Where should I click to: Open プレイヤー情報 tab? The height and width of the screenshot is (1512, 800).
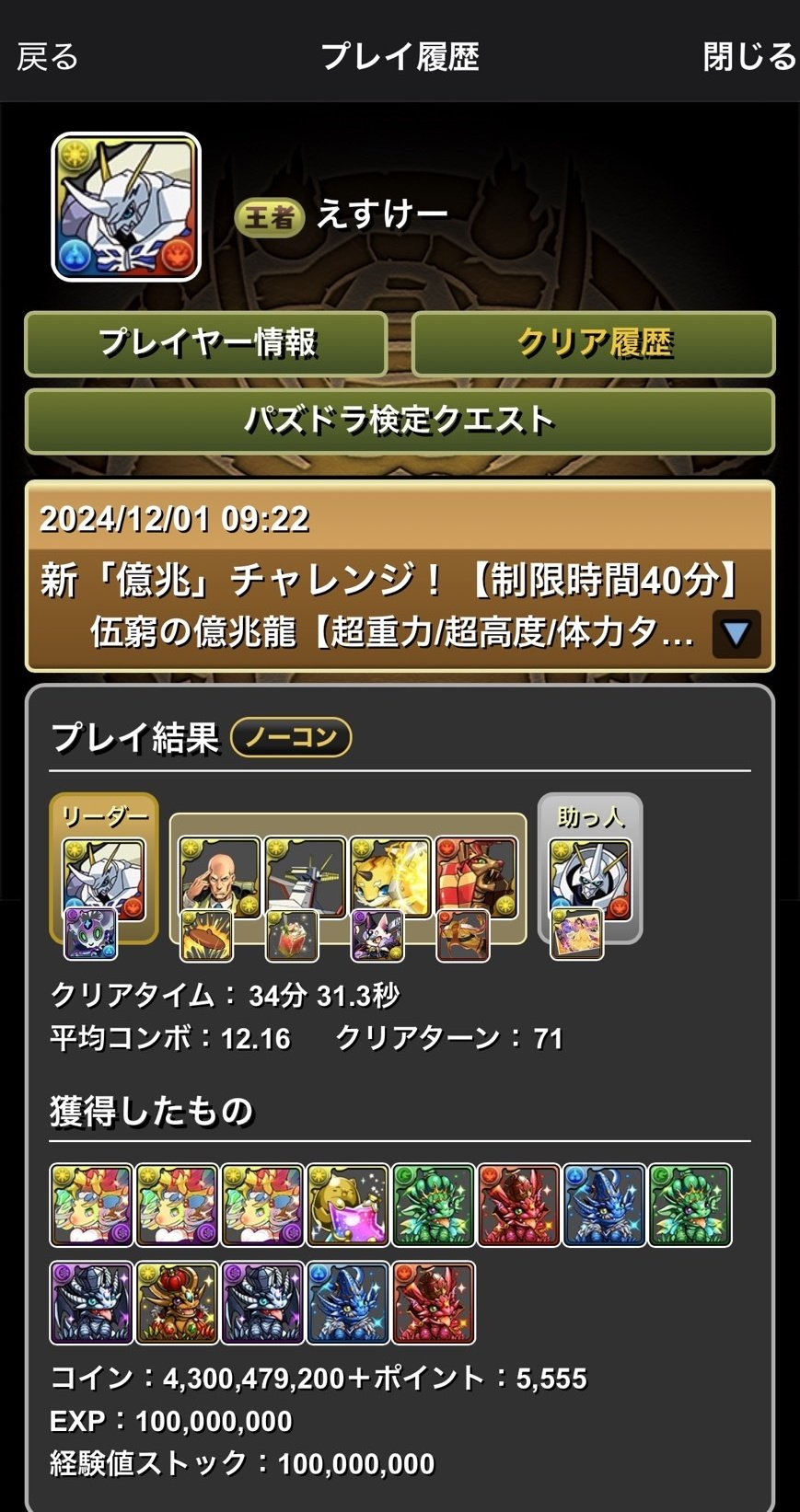point(206,343)
